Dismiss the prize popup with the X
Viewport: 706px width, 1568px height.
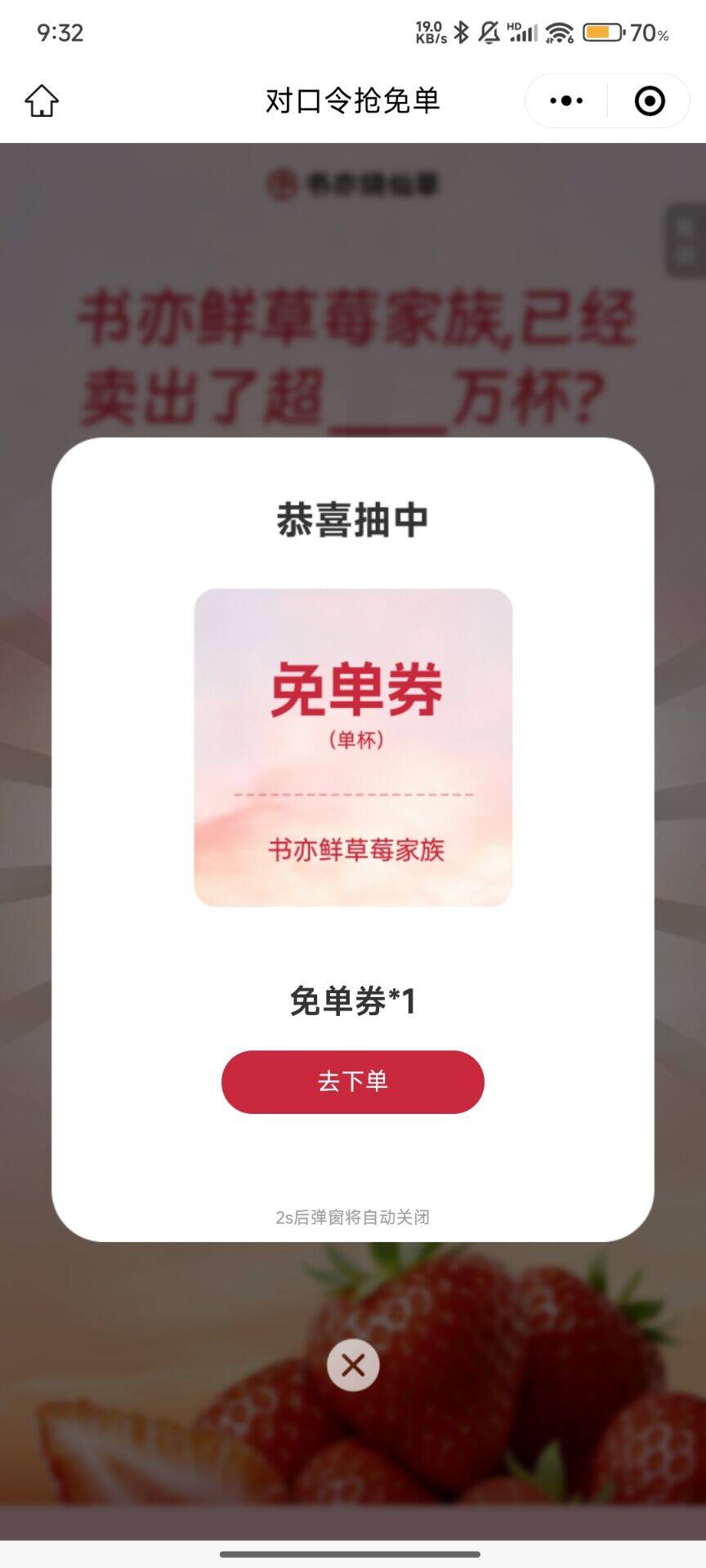tap(353, 1365)
